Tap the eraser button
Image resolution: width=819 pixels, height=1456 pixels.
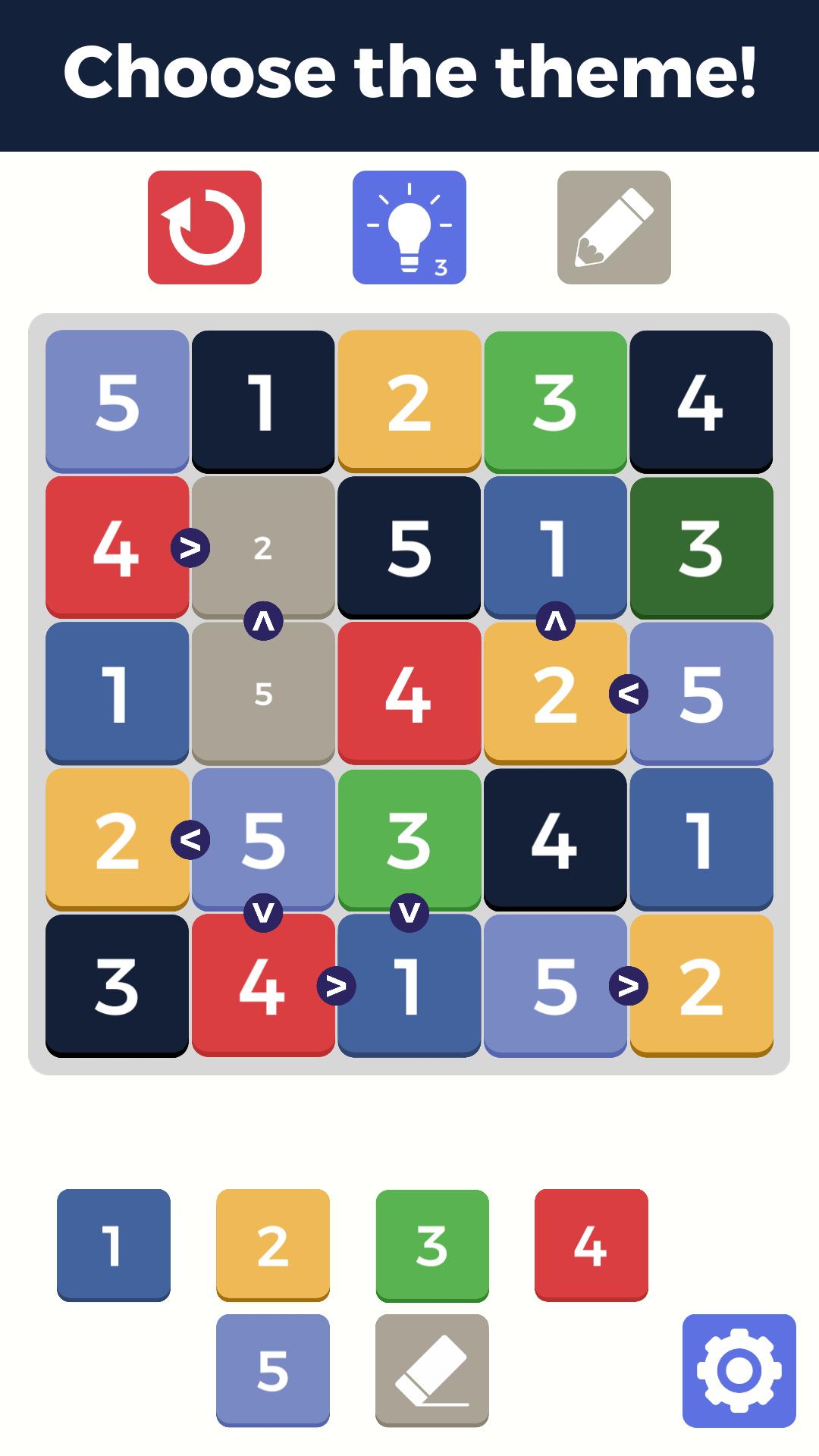pos(432,1370)
